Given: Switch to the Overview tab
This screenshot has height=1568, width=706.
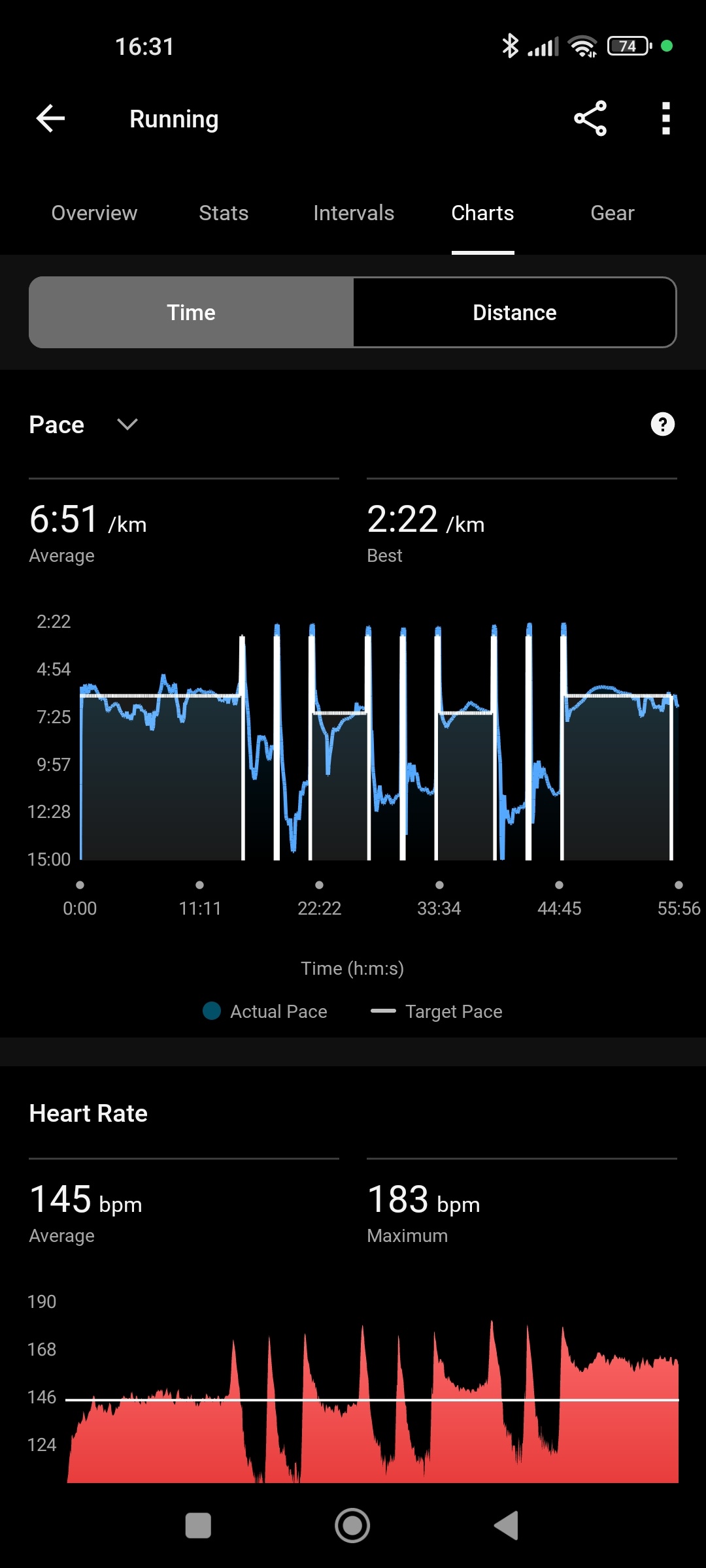Looking at the screenshot, I should [x=94, y=213].
